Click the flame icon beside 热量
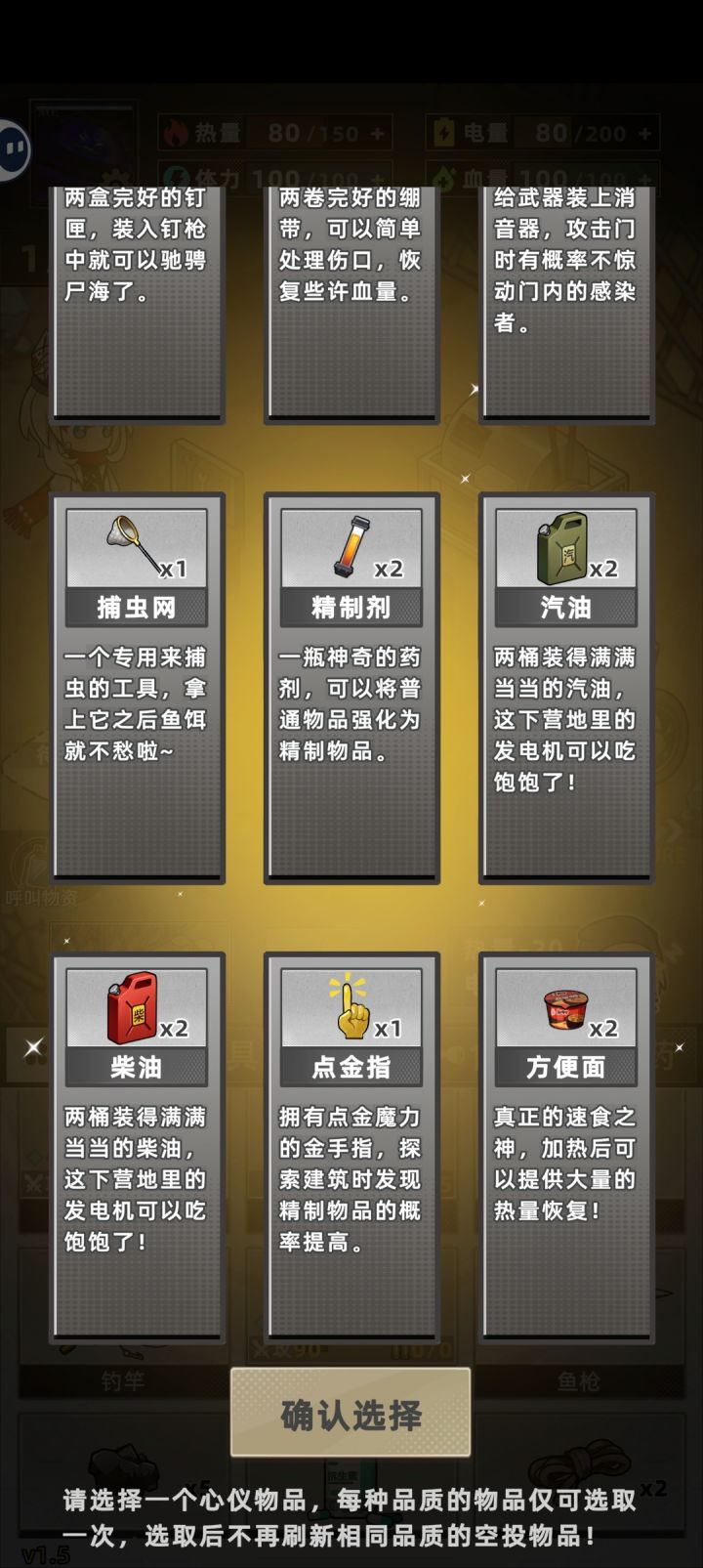The image size is (703, 1568). coord(174,134)
